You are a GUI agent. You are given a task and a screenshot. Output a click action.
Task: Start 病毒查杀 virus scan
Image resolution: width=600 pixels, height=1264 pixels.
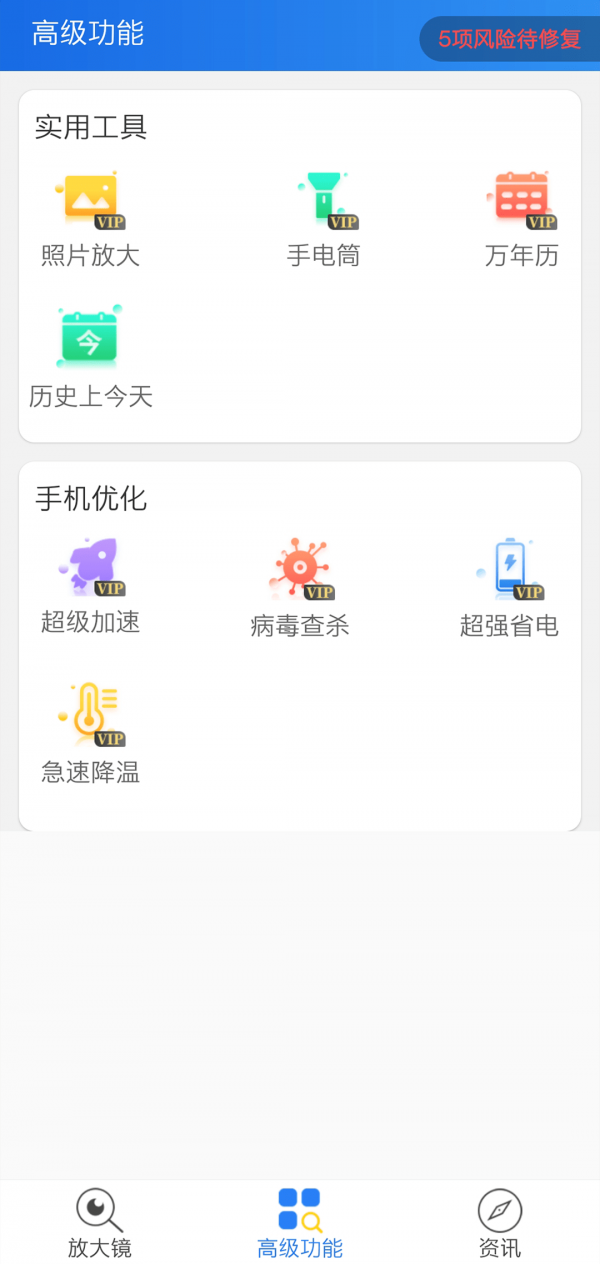(x=300, y=589)
